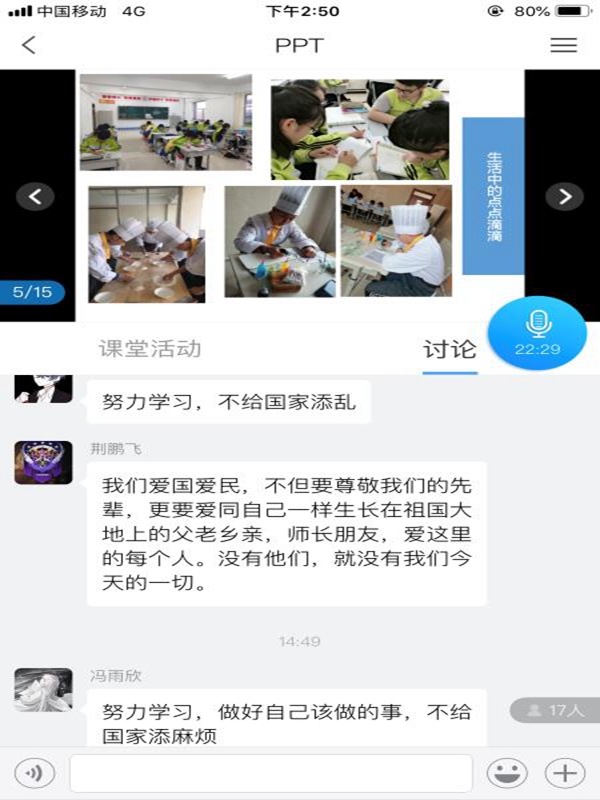The height and width of the screenshot is (800, 600).
Task: Select the 讨论 tab
Action: tap(450, 350)
